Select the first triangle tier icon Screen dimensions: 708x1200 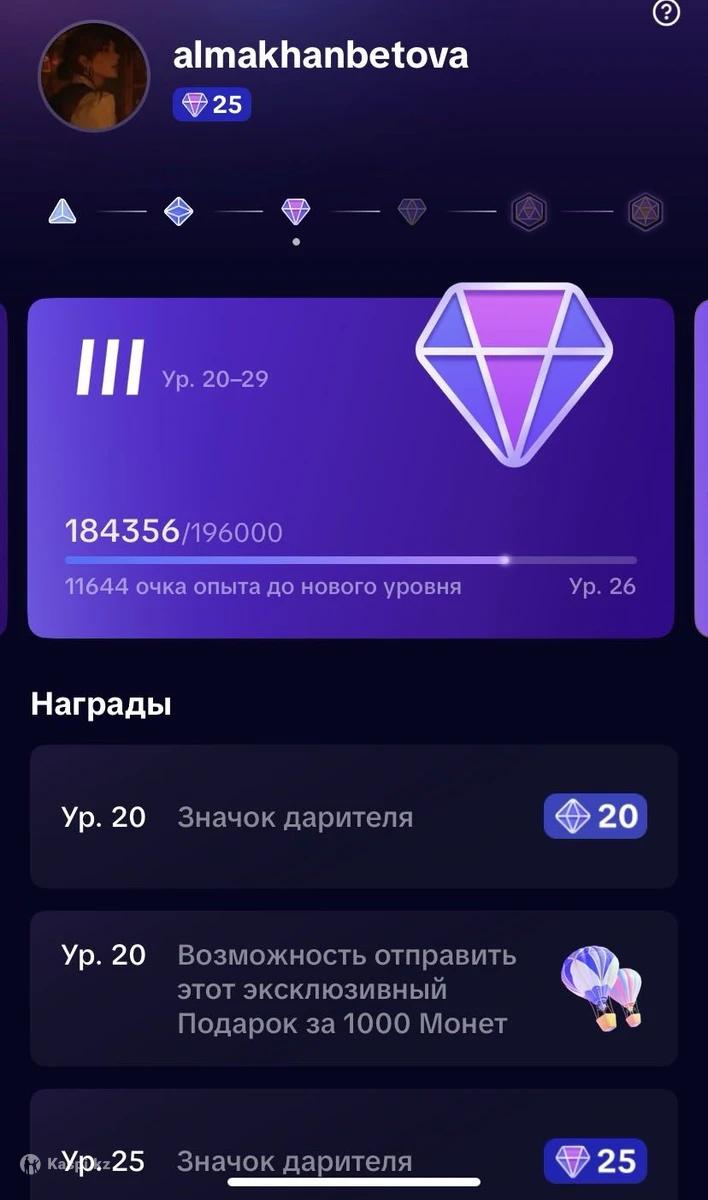[x=62, y=211]
